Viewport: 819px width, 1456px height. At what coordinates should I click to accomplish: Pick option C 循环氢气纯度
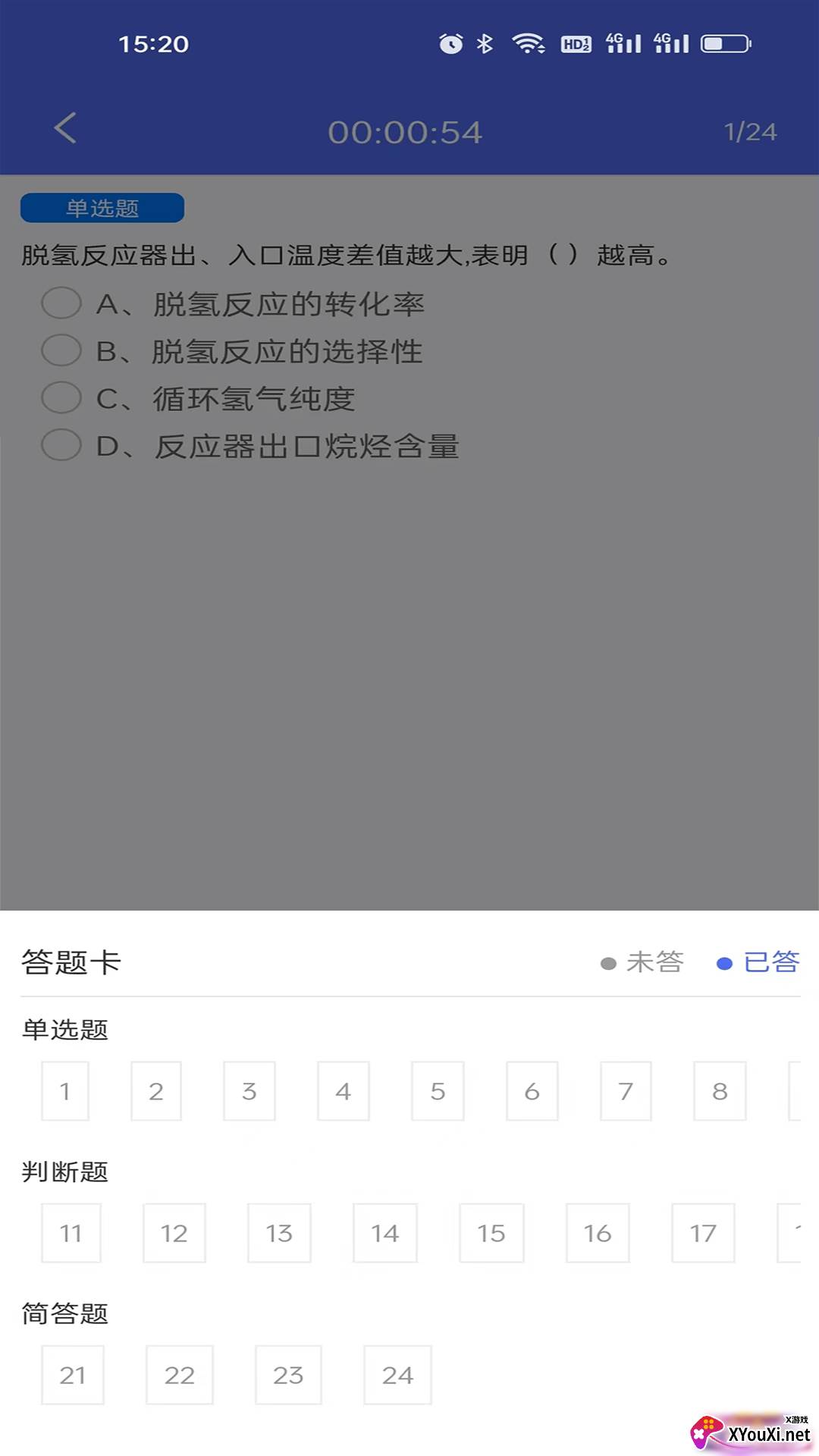tap(61, 398)
